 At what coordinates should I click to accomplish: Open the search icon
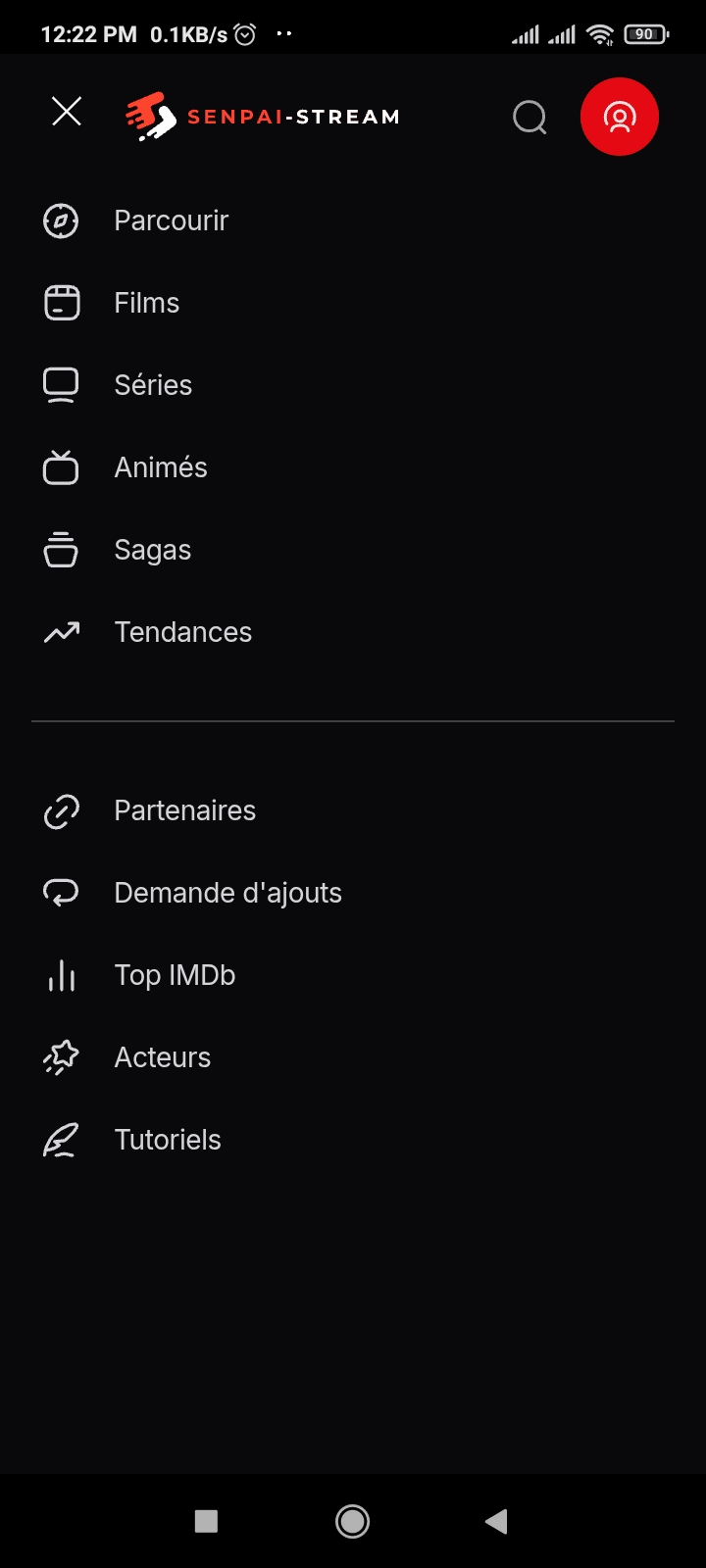(529, 118)
